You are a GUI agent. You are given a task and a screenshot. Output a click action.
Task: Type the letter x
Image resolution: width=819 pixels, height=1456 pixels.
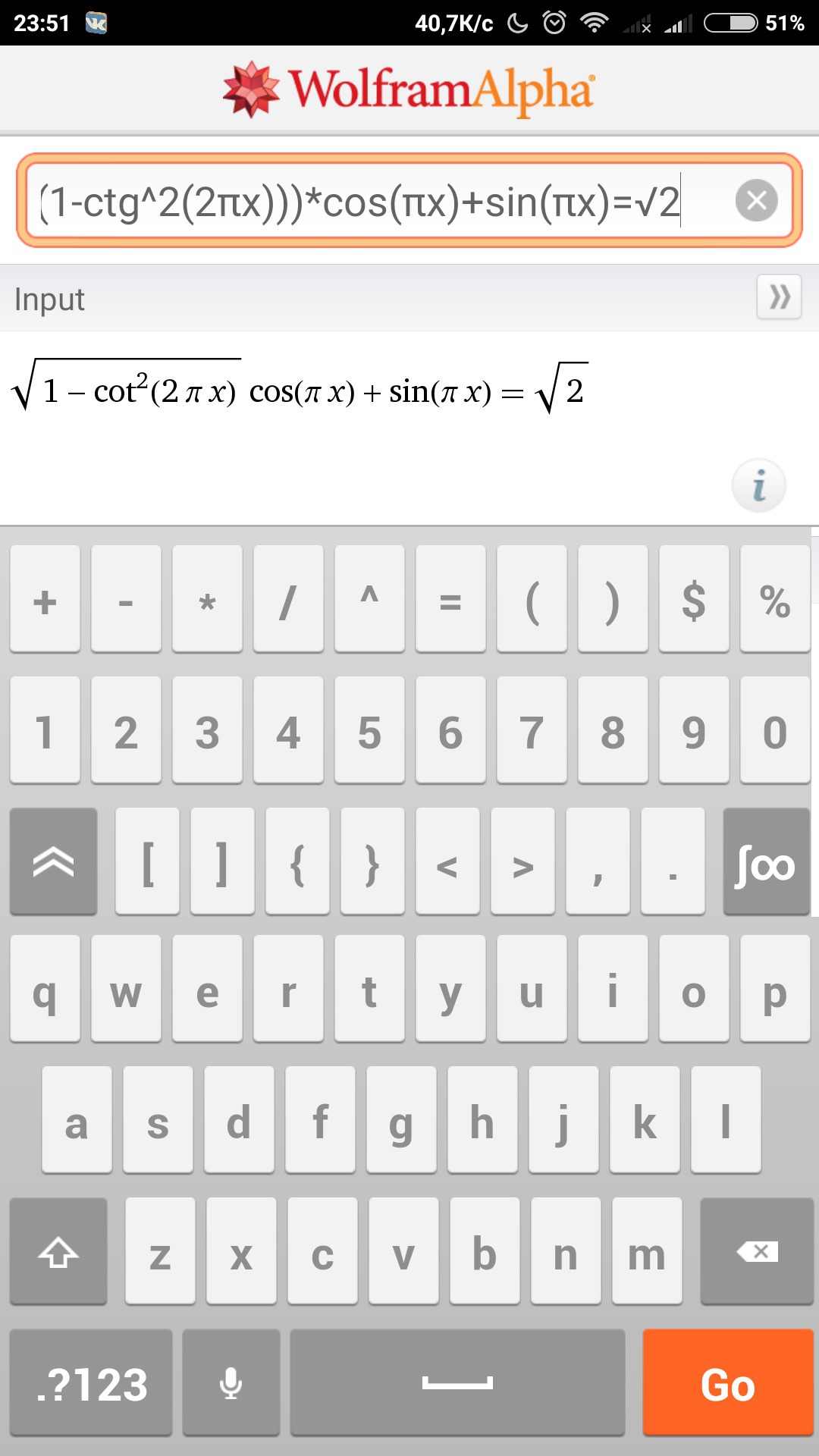click(x=241, y=1251)
